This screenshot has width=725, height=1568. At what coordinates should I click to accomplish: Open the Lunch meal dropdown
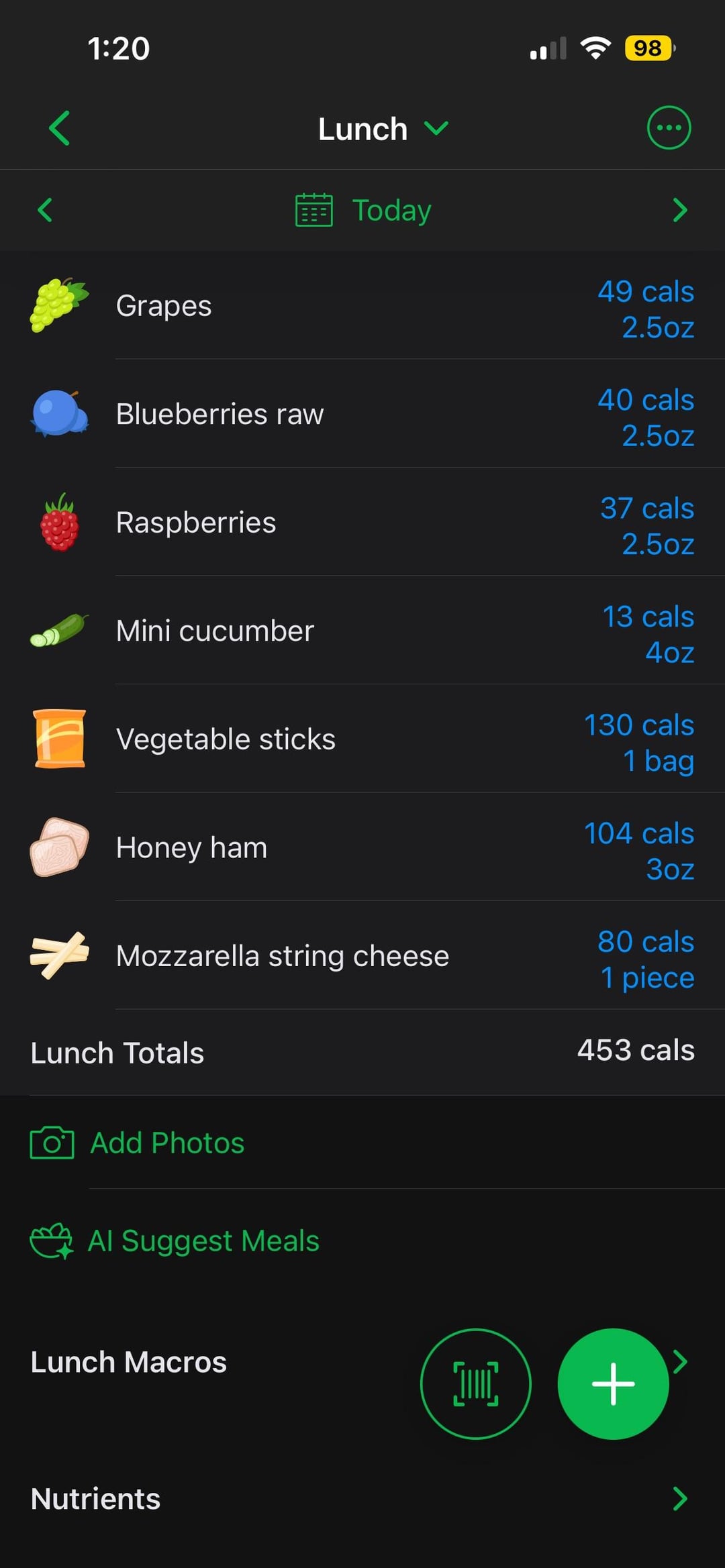click(381, 129)
